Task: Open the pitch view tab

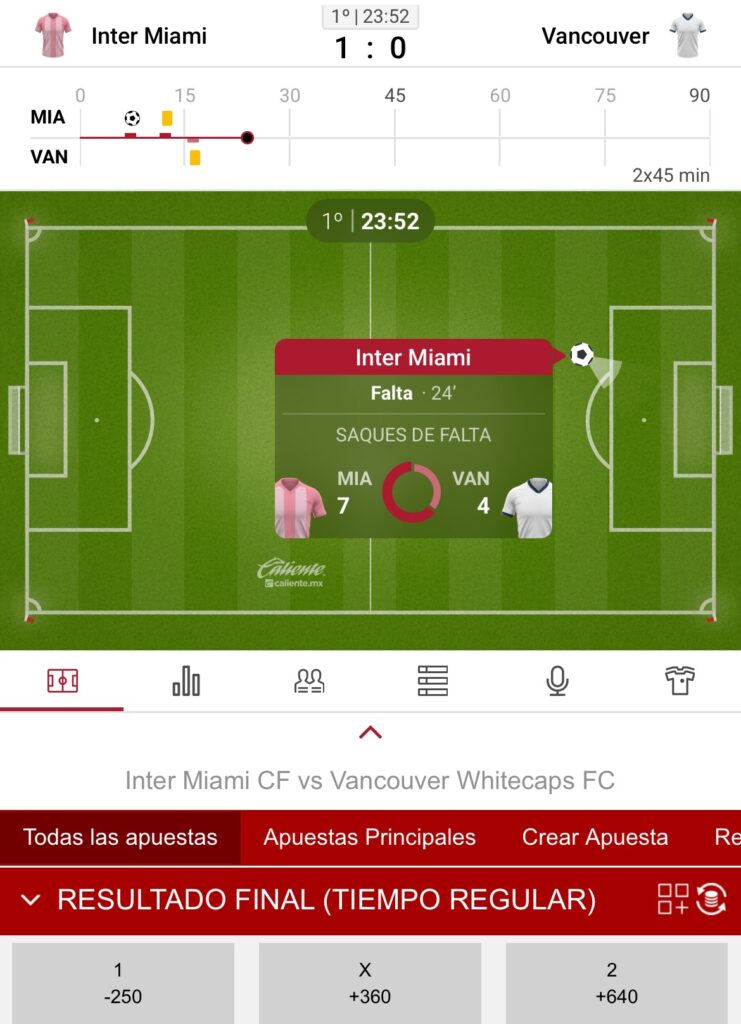Action: tap(62, 681)
